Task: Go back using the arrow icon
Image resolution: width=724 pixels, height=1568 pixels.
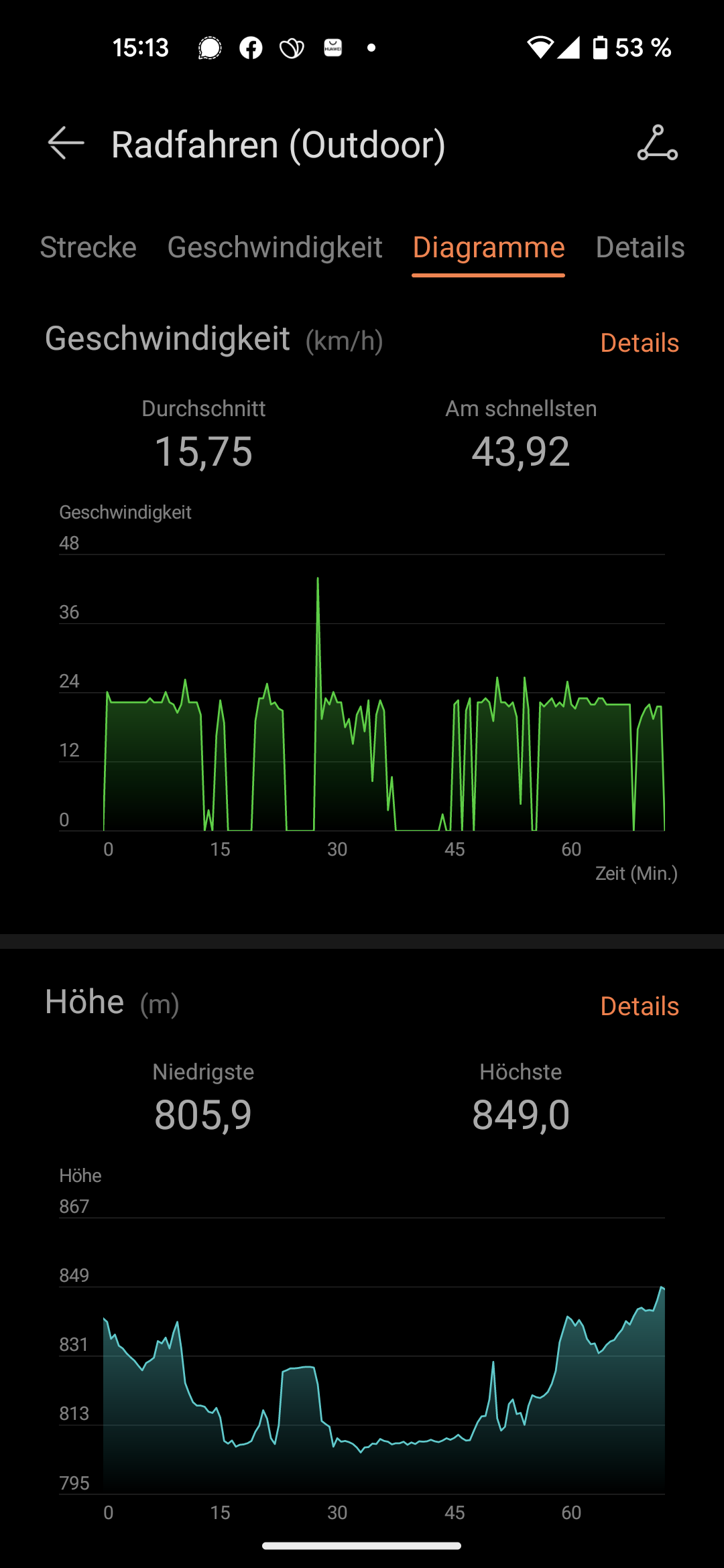Action: (x=66, y=143)
